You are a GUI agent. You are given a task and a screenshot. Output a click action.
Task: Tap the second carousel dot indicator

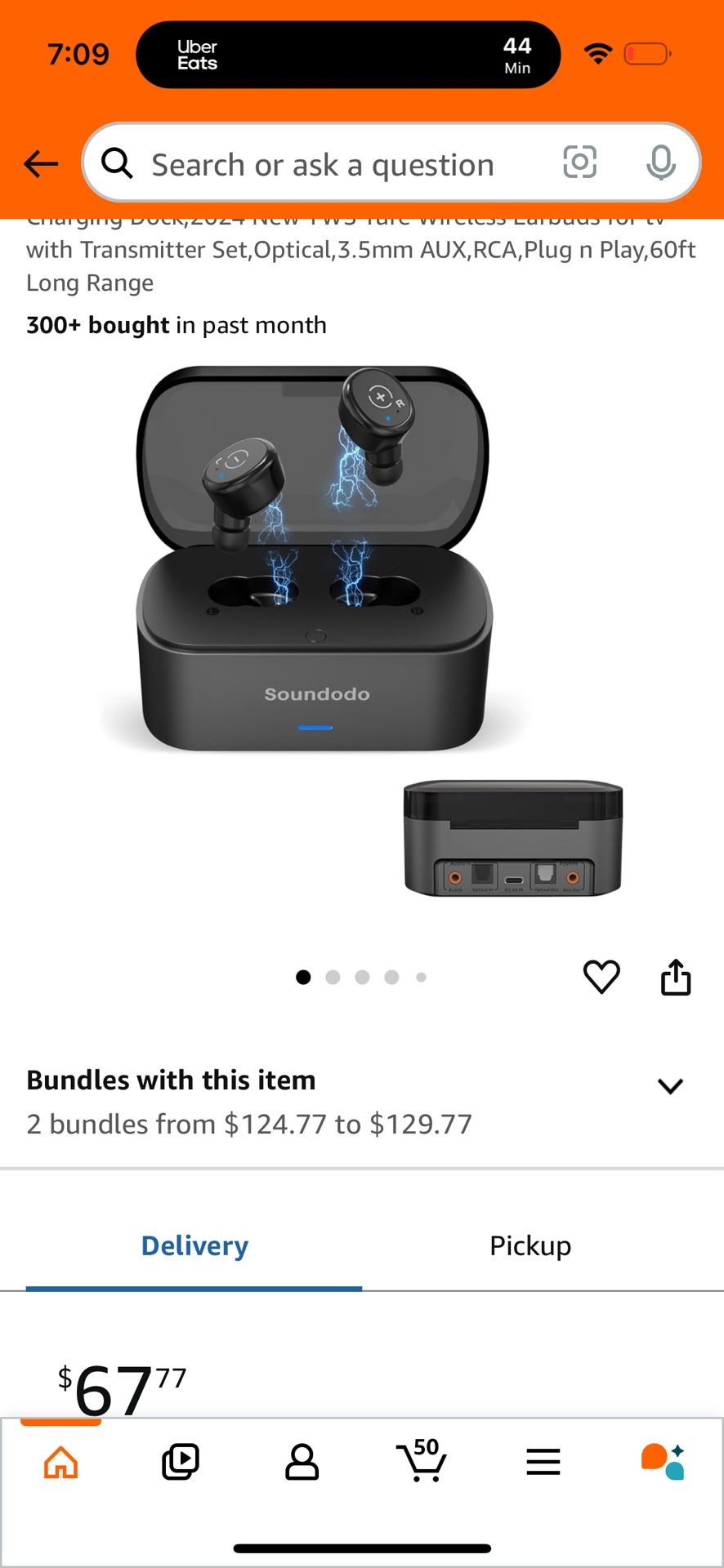point(333,977)
